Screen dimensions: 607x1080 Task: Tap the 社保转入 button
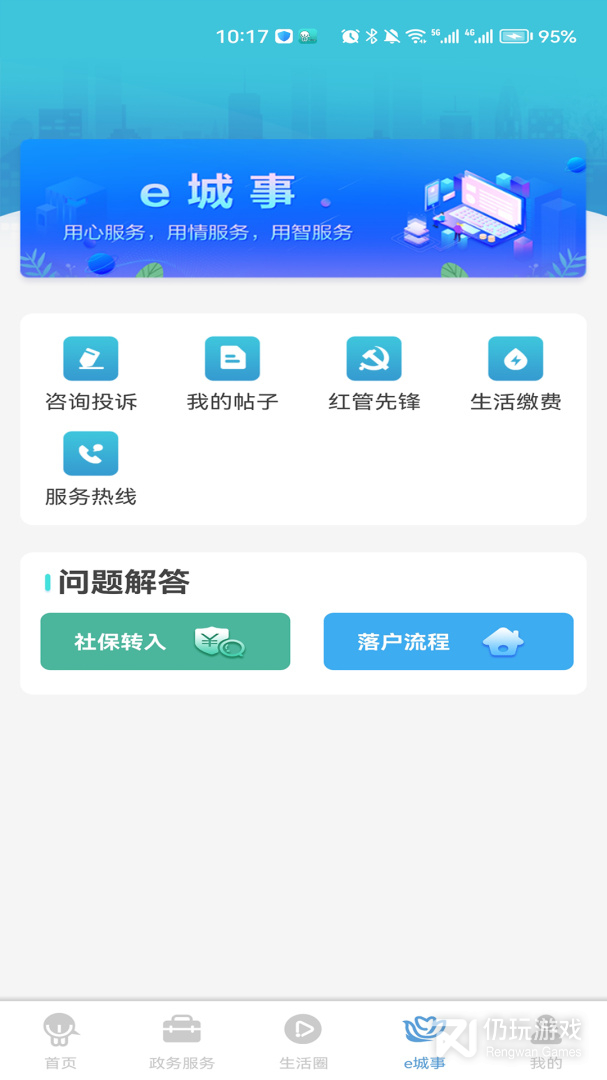click(165, 641)
